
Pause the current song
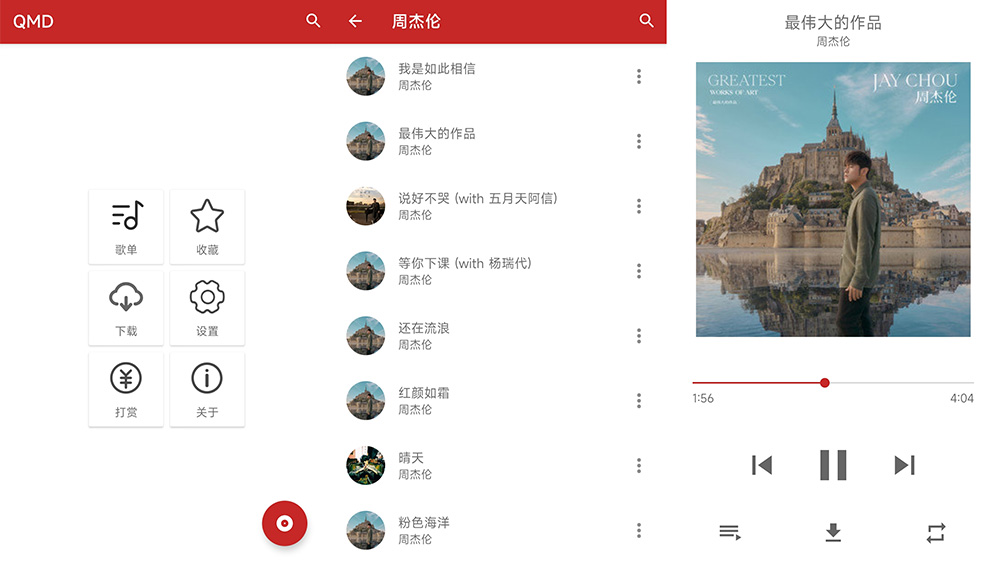point(833,465)
